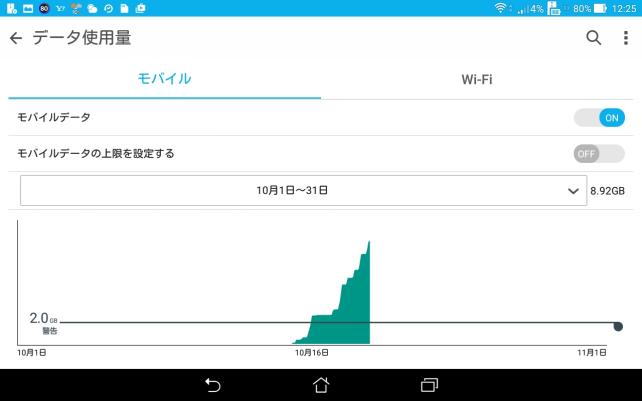The height and width of the screenshot is (401, 642).
Task: Tap the 2.0GB warning line handle
Action: 618,325
